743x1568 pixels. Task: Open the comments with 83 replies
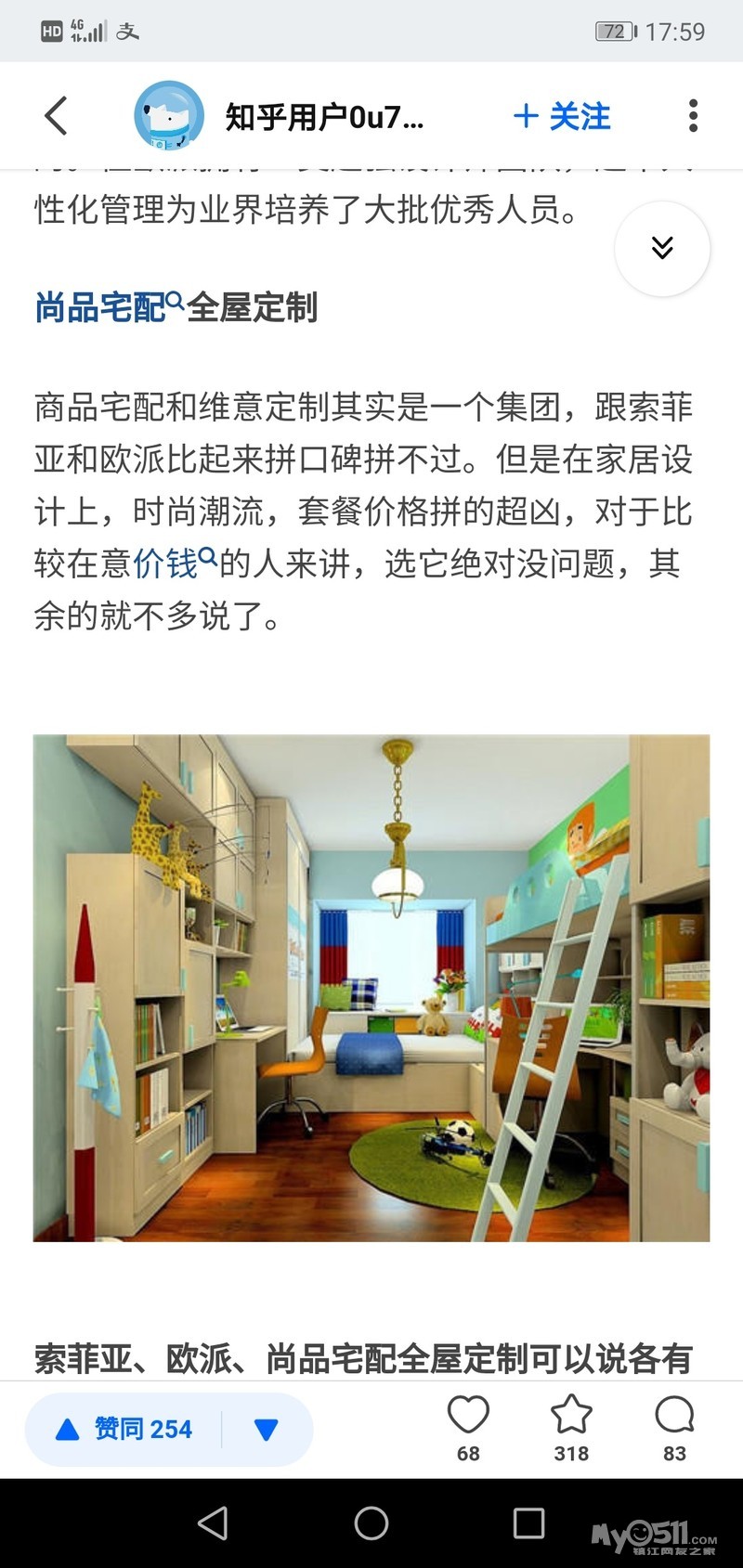click(674, 1427)
